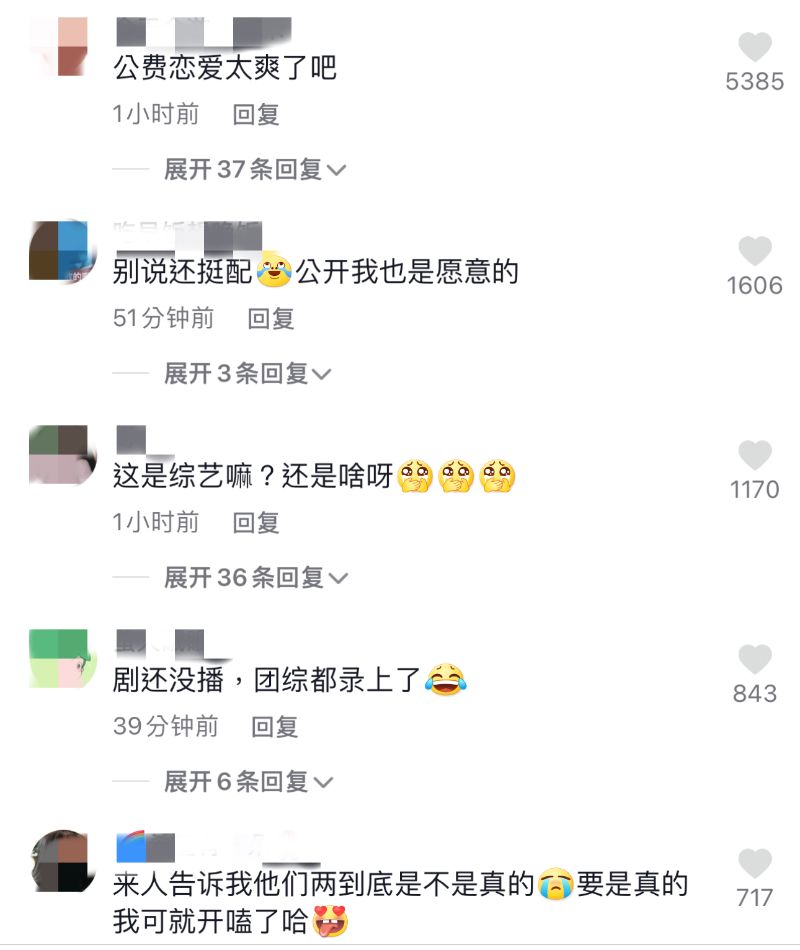Like the comment '这是综艺嘛？还是啥呀'
The image size is (800, 950).
[x=755, y=456]
